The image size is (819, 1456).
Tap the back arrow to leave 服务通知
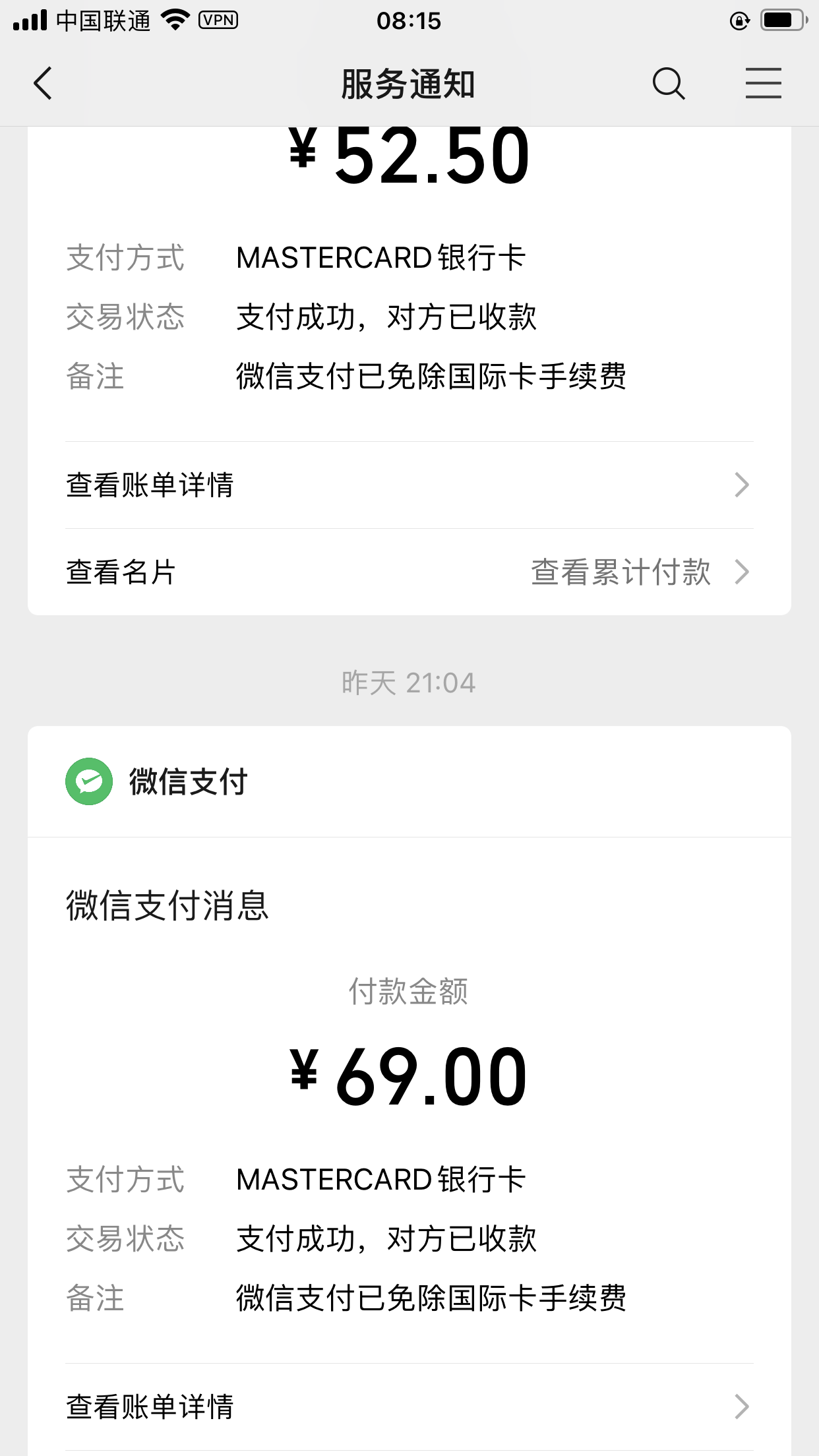[x=42, y=84]
